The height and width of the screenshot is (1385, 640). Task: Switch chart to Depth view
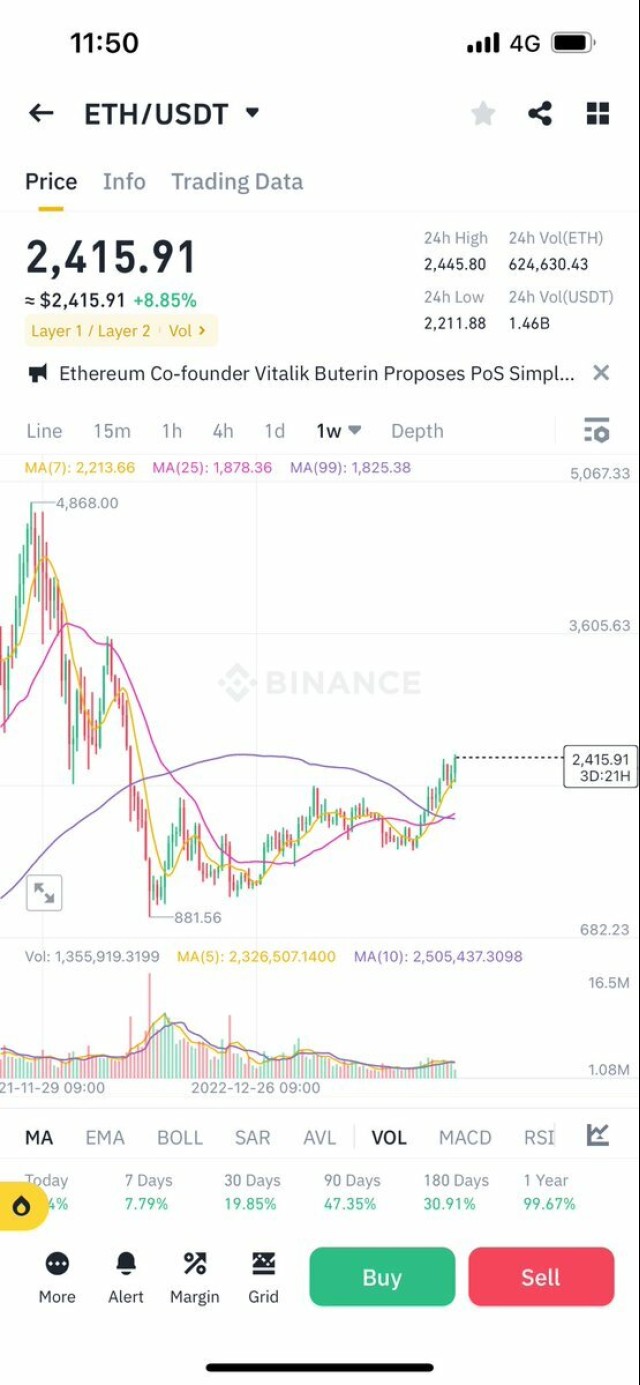(x=417, y=431)
